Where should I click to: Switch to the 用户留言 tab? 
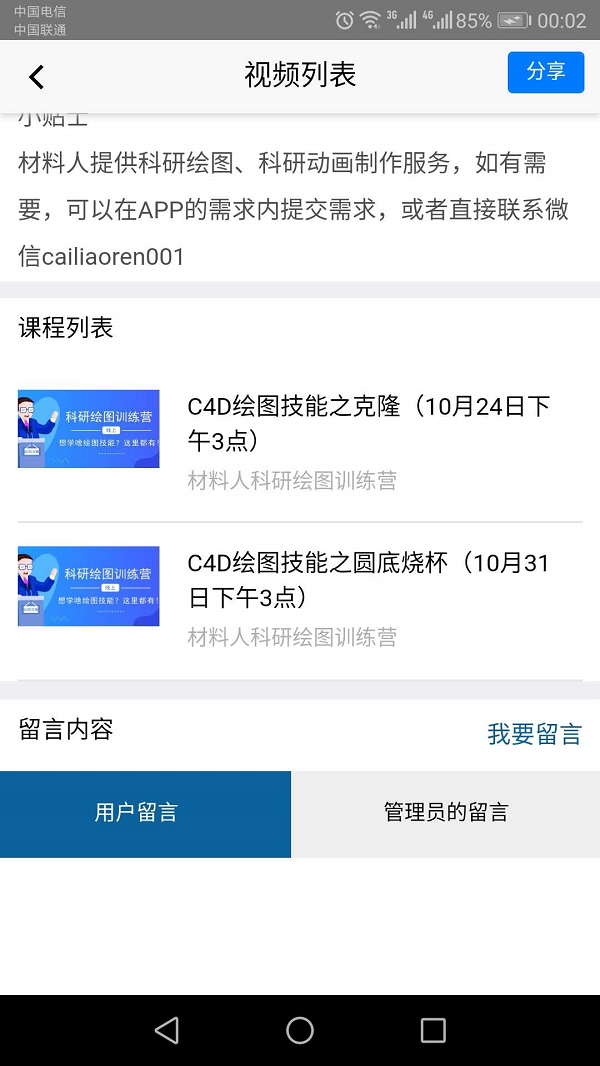click(146, 813)
